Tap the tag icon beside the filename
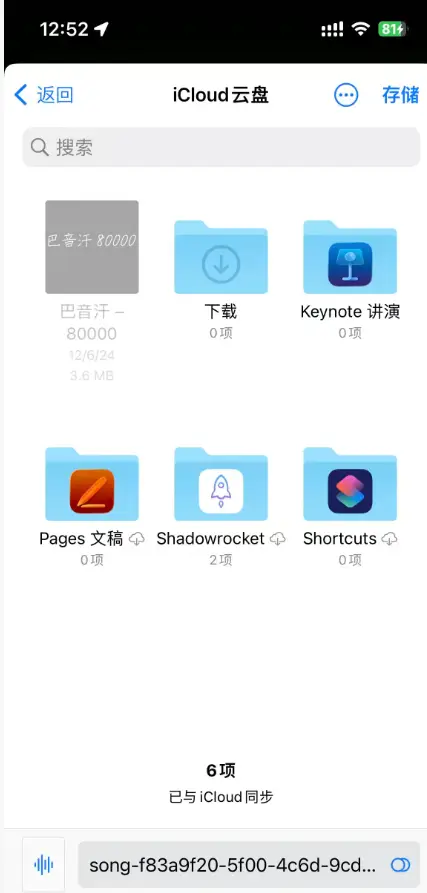427x893 pixels. pos(400,865)
